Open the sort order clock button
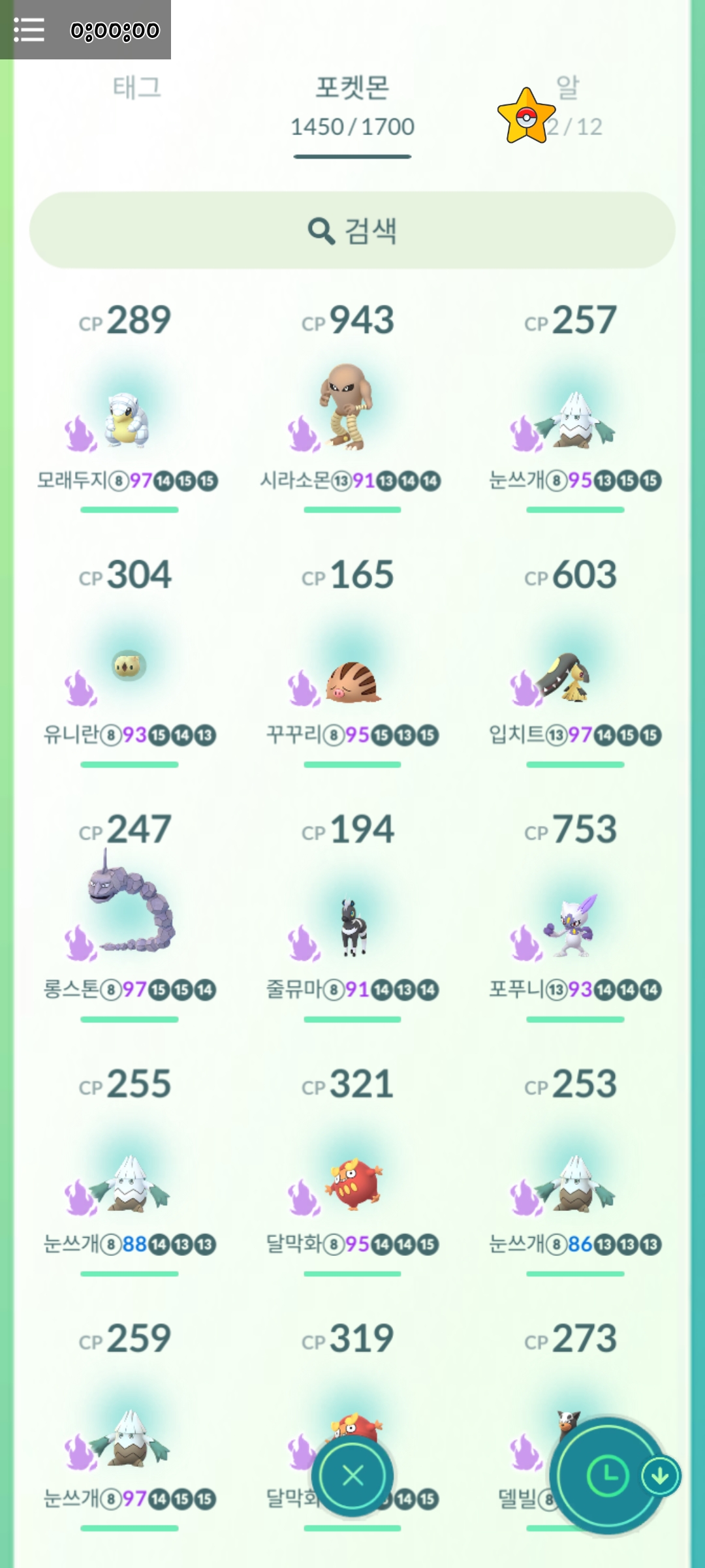 [x=607, y=1475]
